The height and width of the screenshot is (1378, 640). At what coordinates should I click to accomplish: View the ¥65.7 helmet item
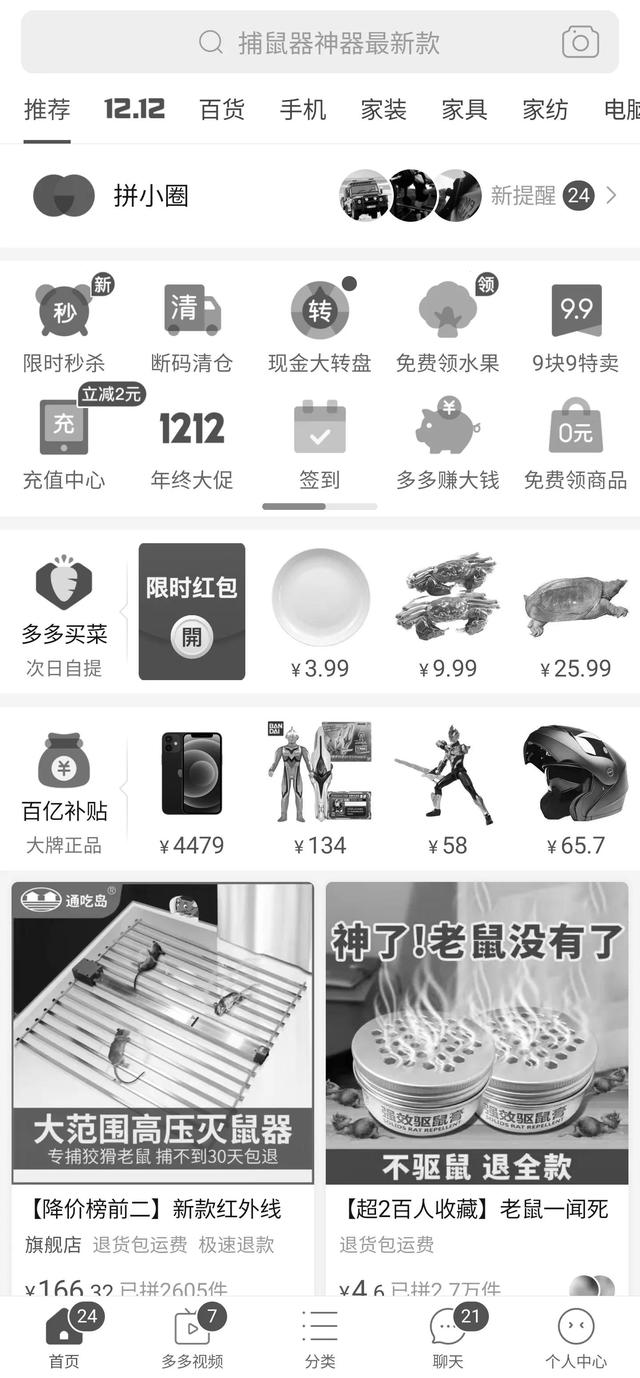[x=575, y=790]
